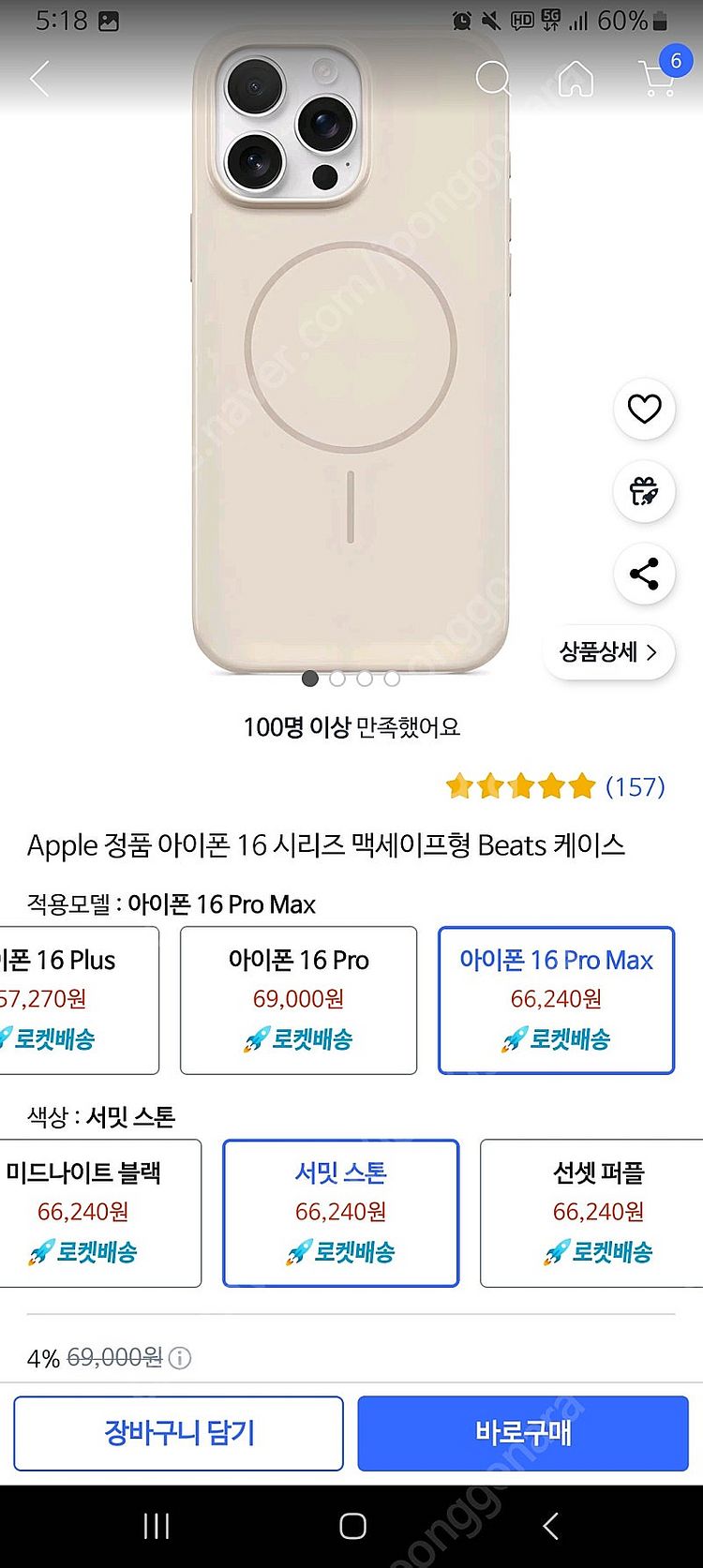Open the shopping cart showing 6 items
Image resolution: width=703 pixels, height=1568 pixels.
click(656, 80)
